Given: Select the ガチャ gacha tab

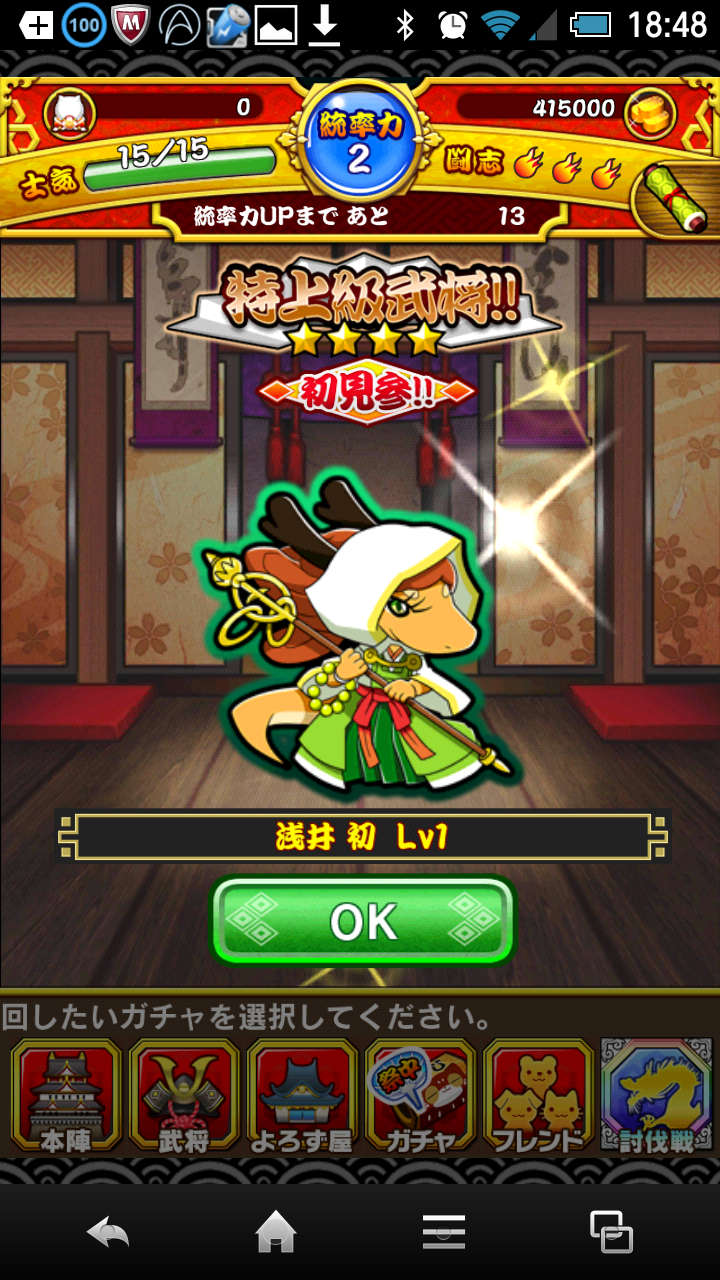Looking at the screenshot, I should click(420, 1096).
